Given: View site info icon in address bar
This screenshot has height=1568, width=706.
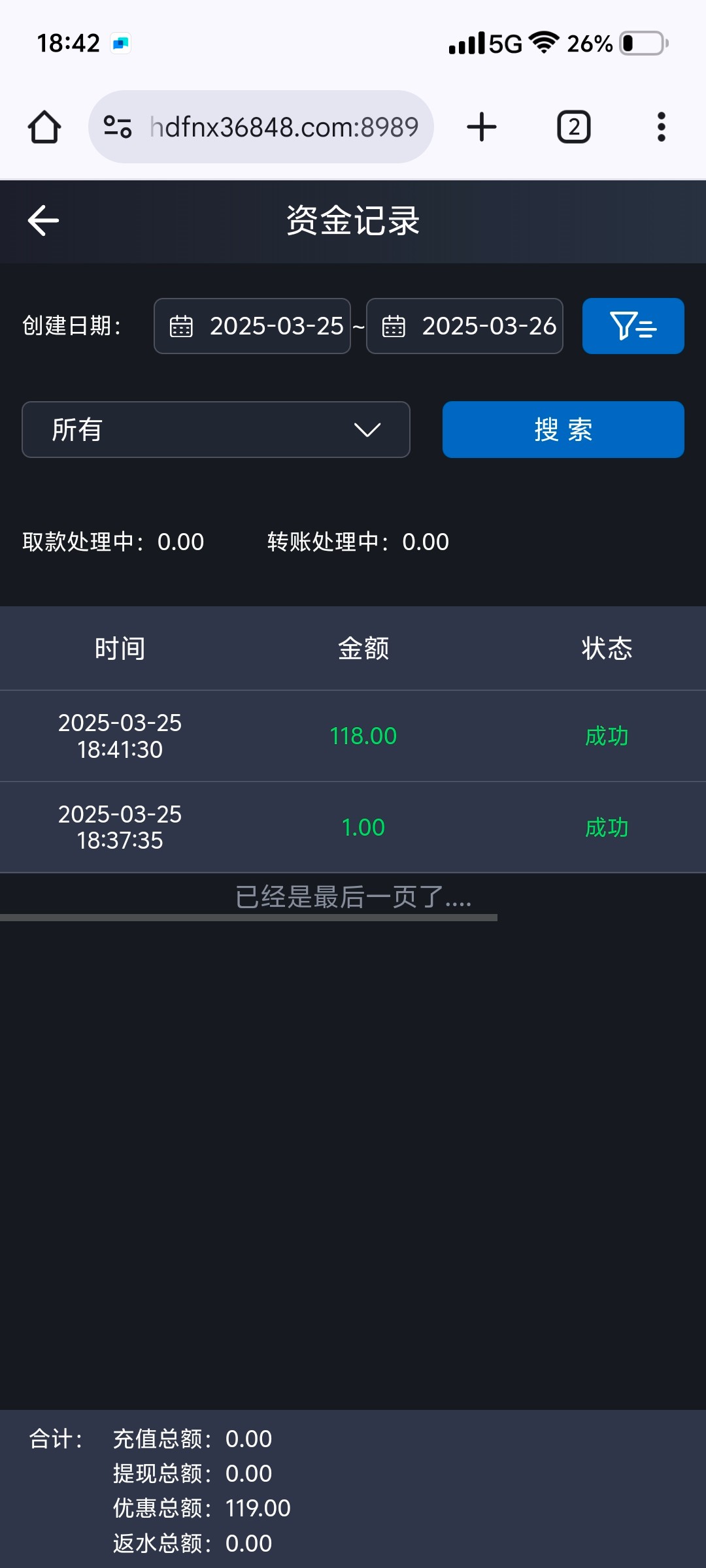Looking at the screenshot, I should pos(118,127).
